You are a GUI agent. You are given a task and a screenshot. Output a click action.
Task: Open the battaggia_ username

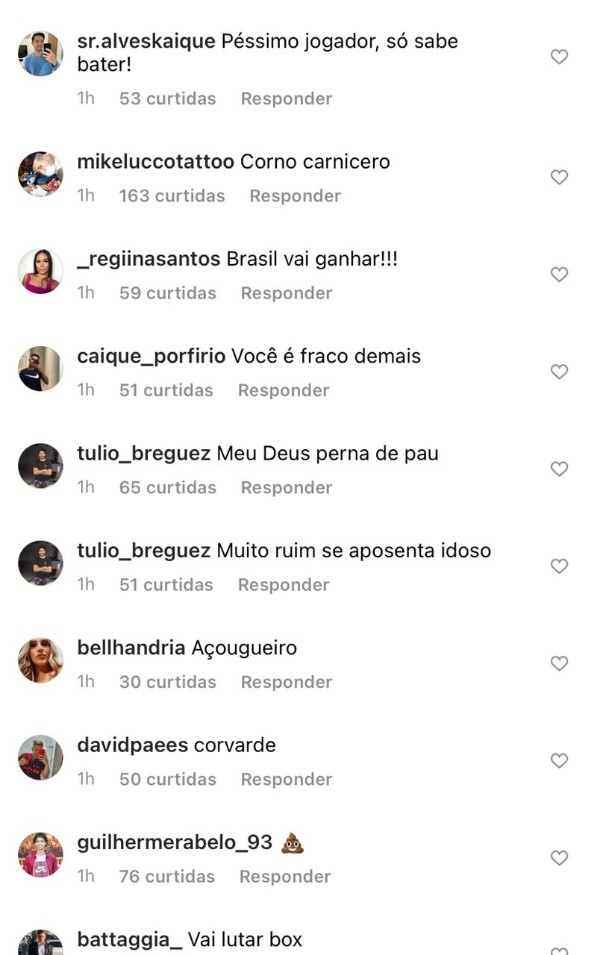click(129, 940)
